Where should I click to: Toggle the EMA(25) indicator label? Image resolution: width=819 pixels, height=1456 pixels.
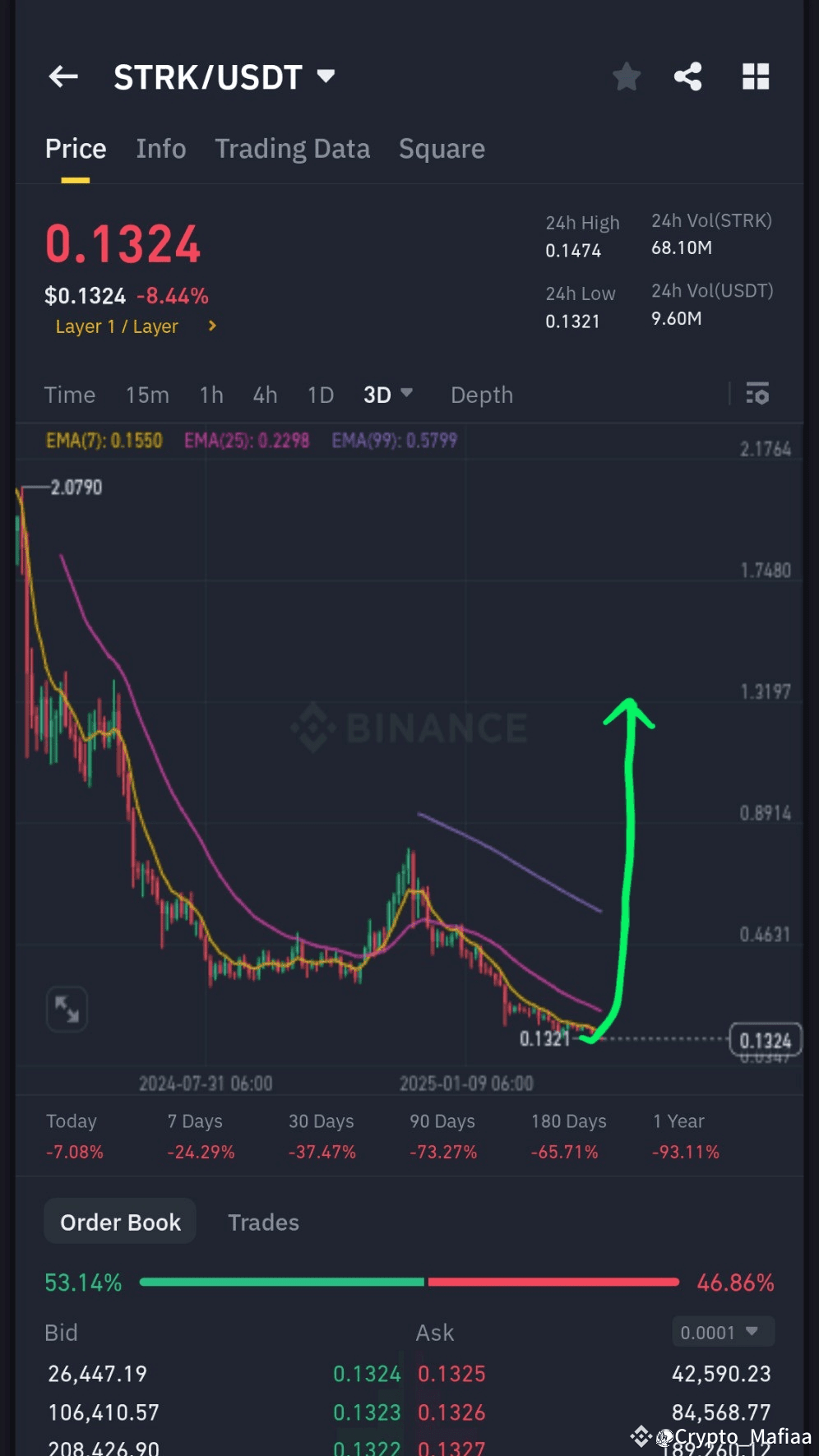tap(247, 441)
